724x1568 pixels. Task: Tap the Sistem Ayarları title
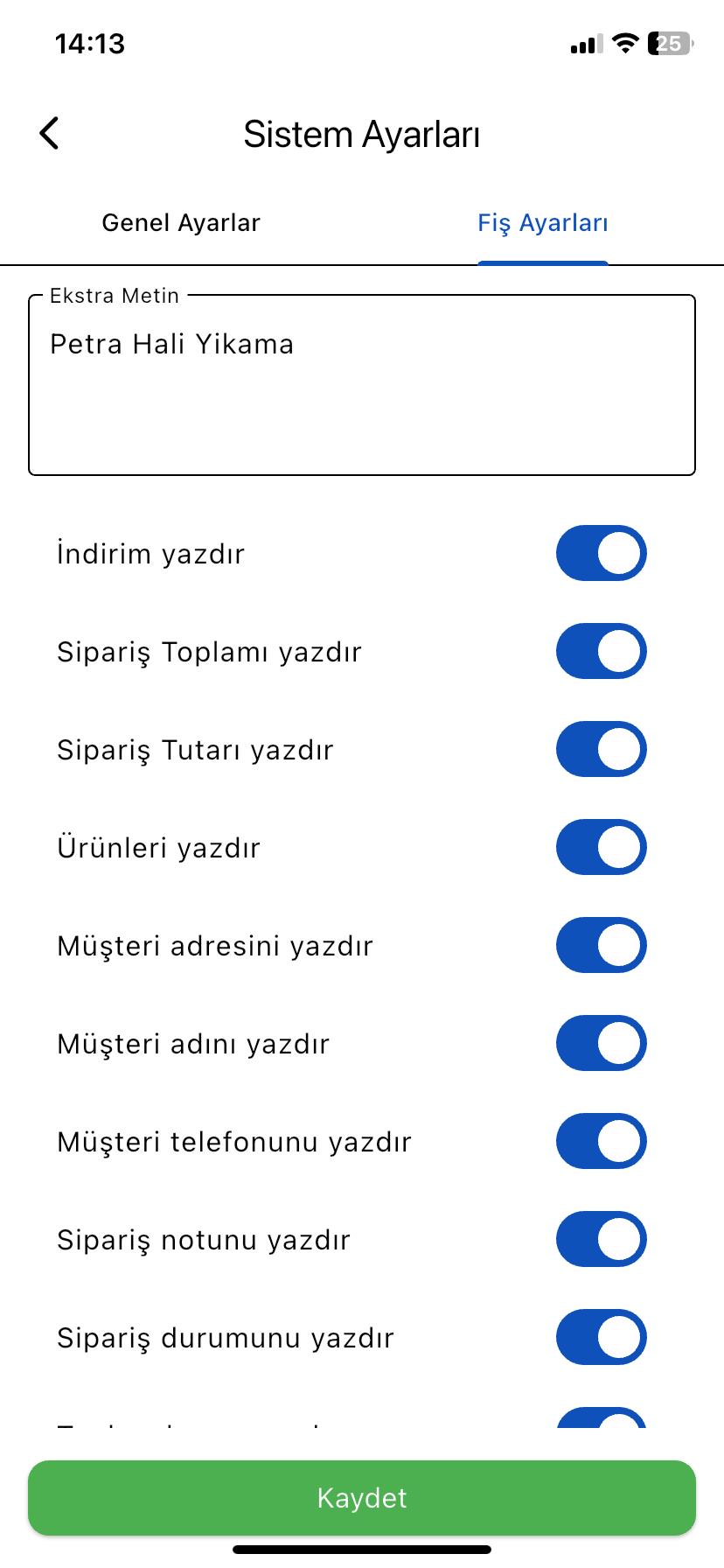tap(364, 133)
